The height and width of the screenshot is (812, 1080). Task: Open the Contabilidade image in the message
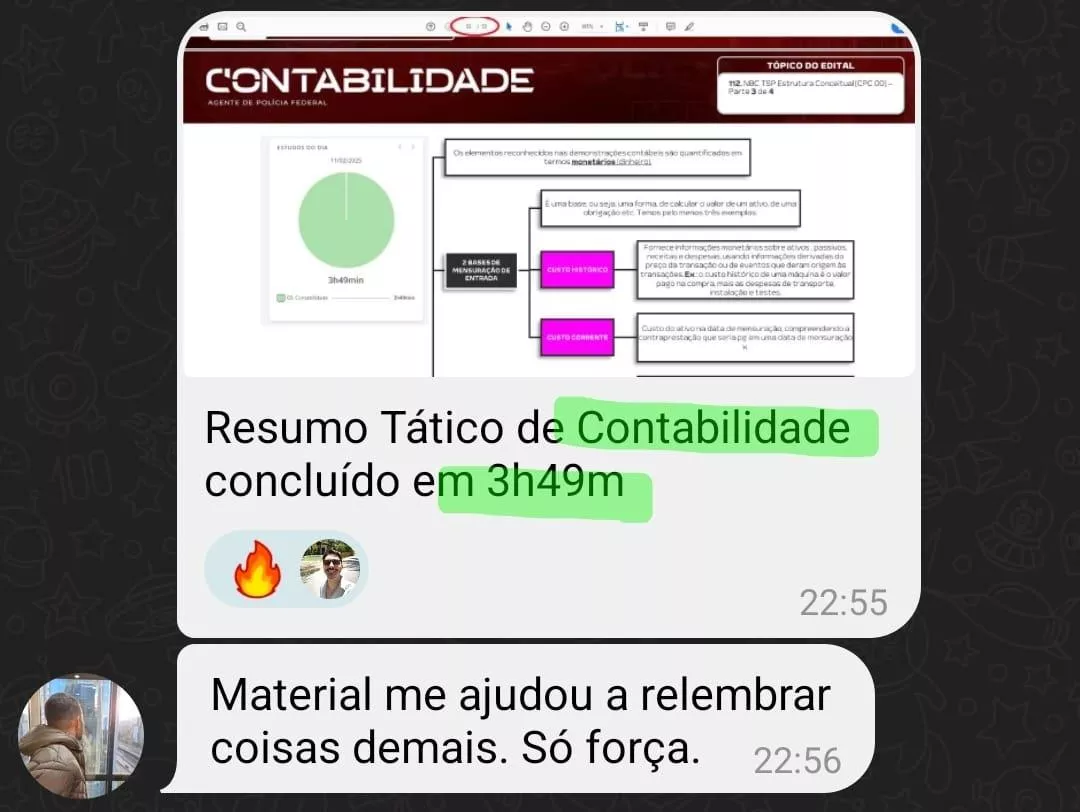coord(548,200)
